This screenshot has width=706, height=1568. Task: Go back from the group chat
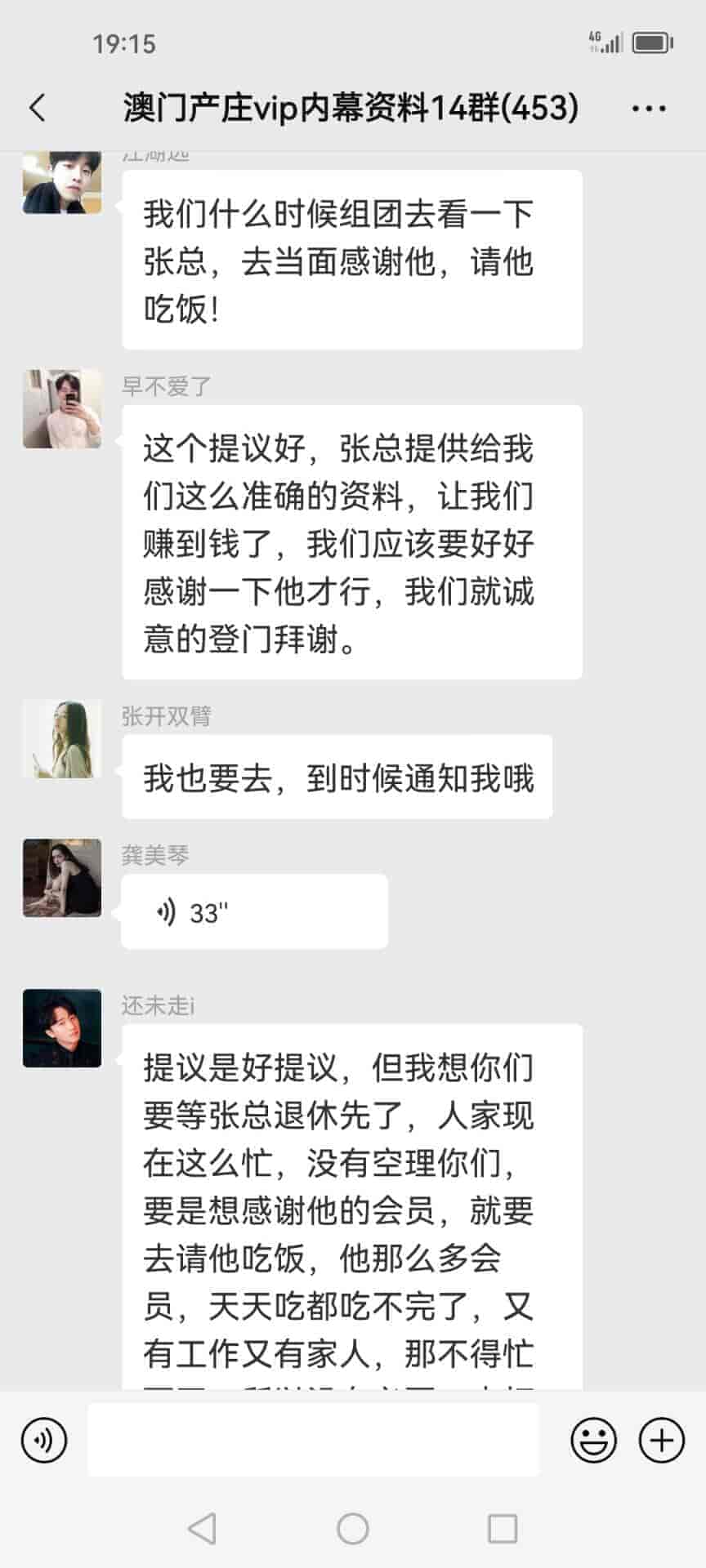38,108
